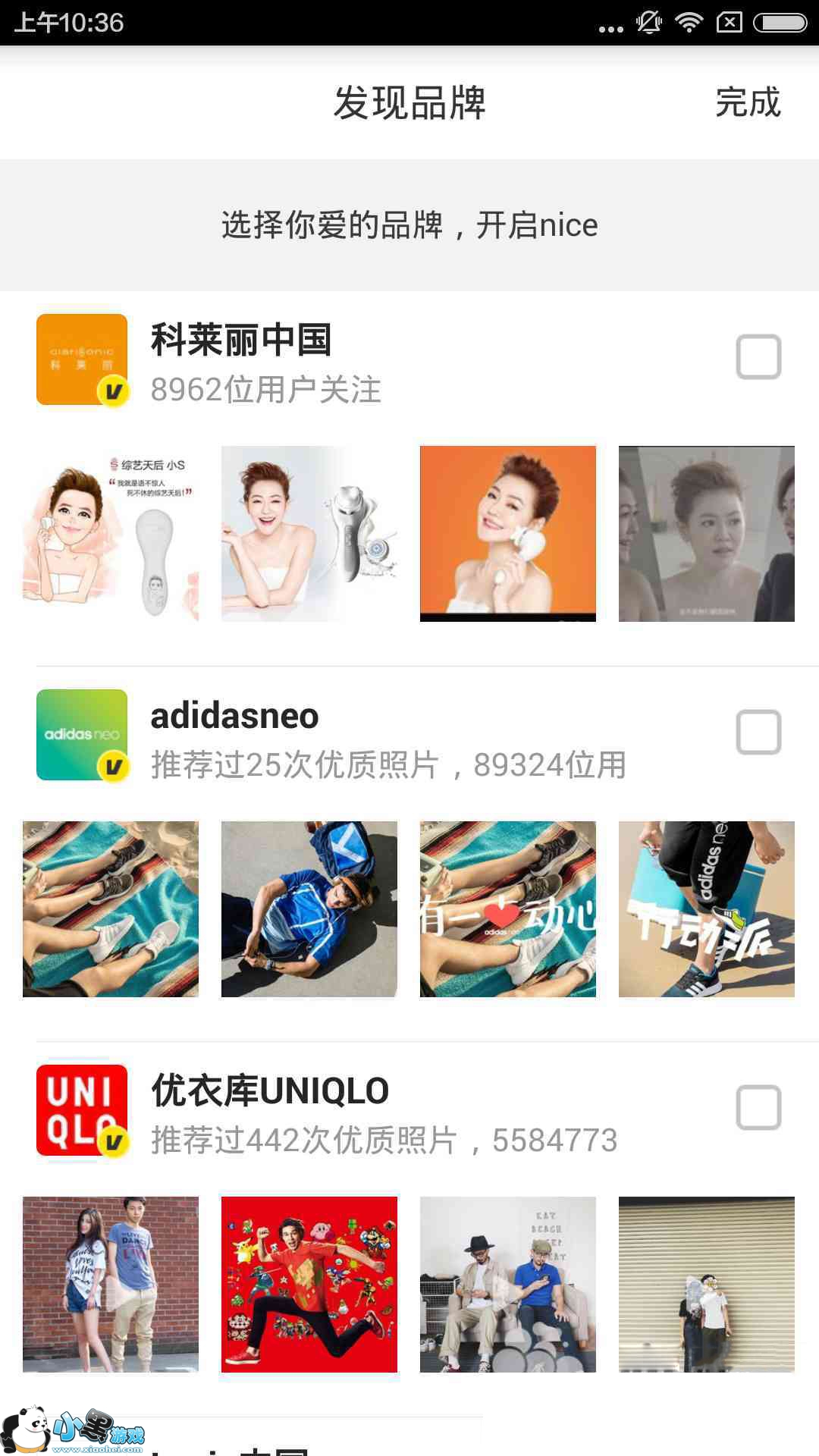Open the adidasneo brand logo
Viewport: 819px width, 1456px height.
pyautogui.click(x=82, y=735)
